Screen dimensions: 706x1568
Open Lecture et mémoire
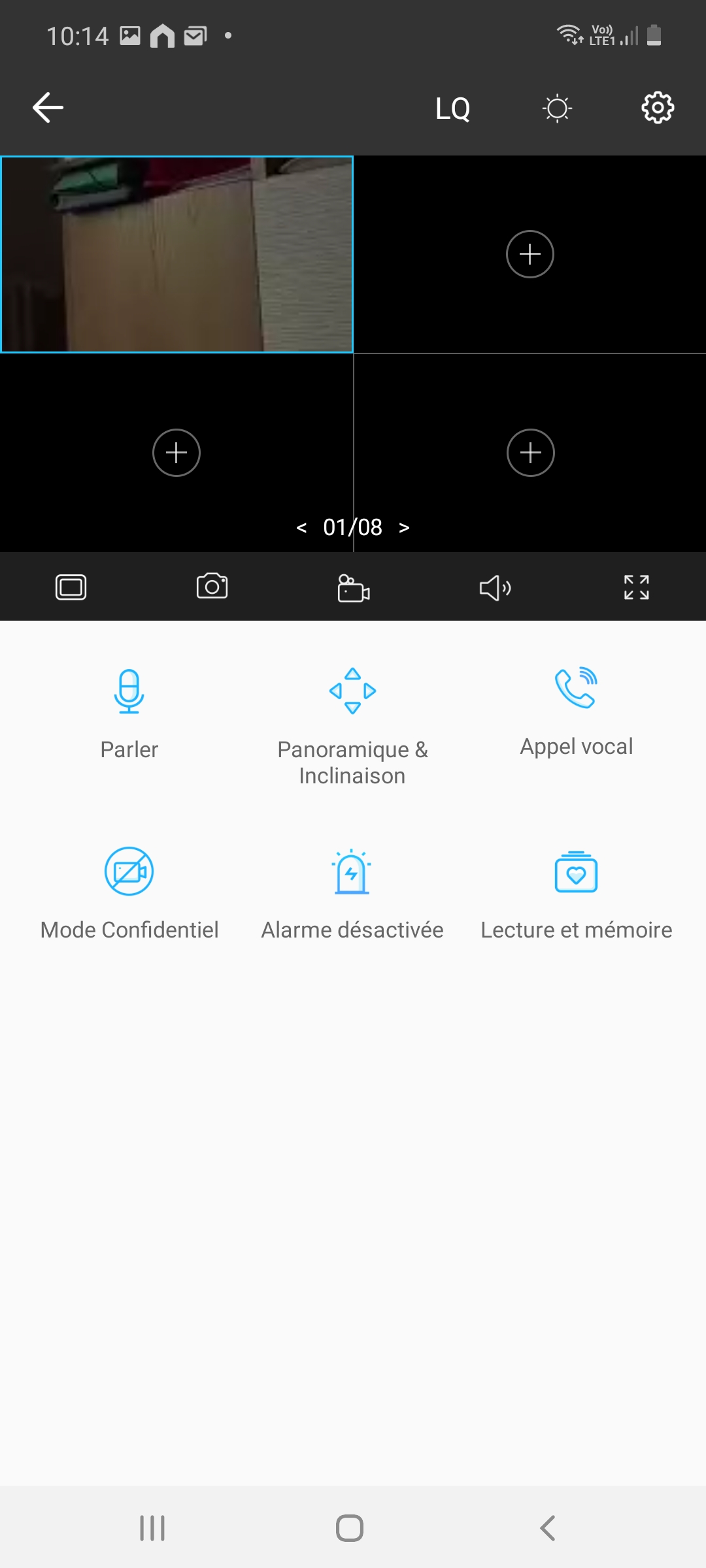pyautogui.click(x=576, y=892)
